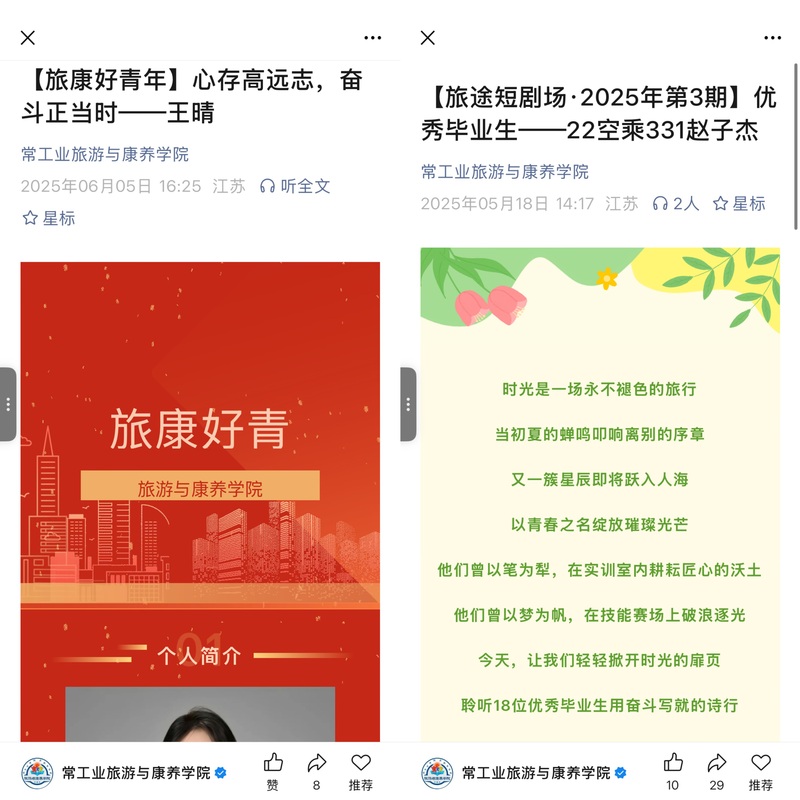Share the 王晴 article showing 8 shares
The width and height of the screenshot is (800, 800).
click(x=317, y=770)
